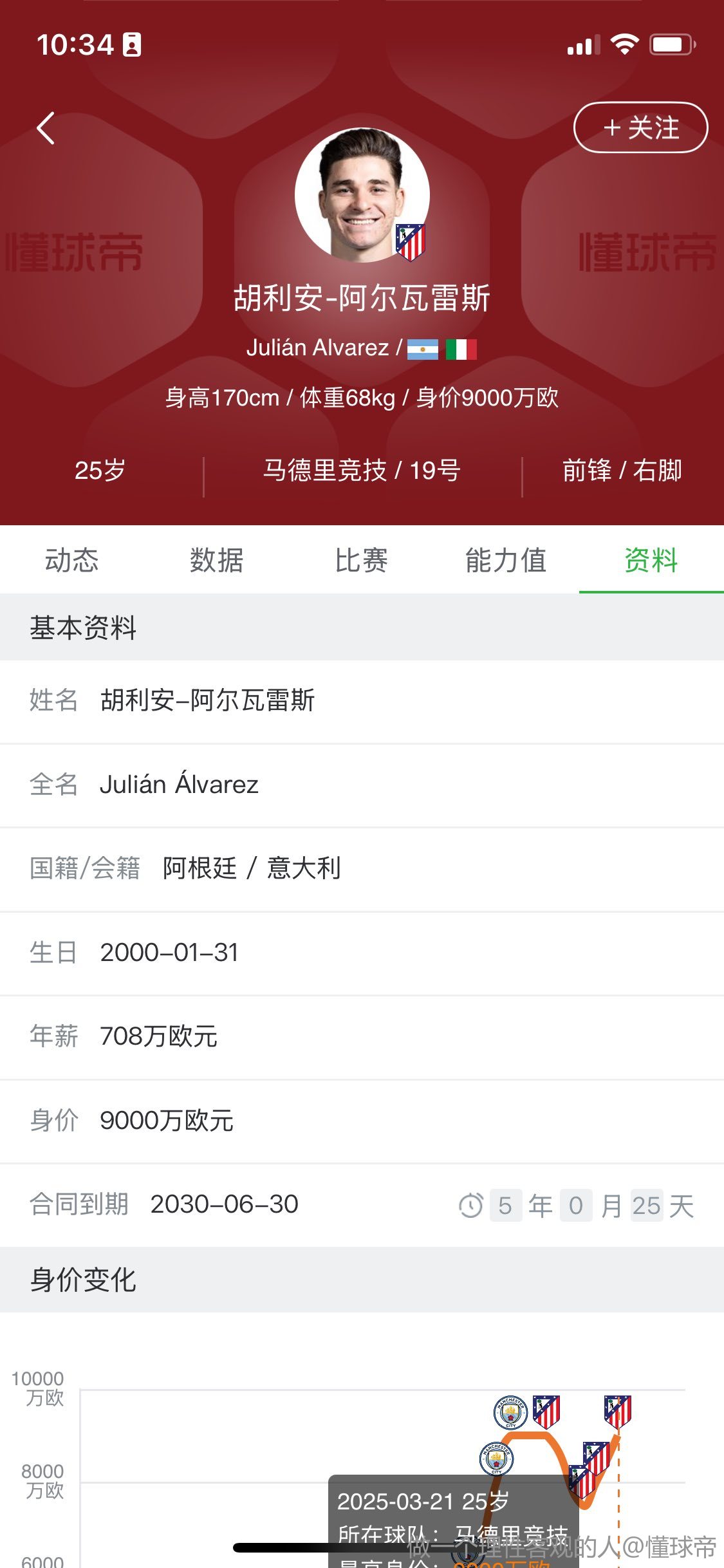The height and width of the screenshot is (1568, 724).
Task: View the 能力值 tab
Action: [x=506, y=559]
